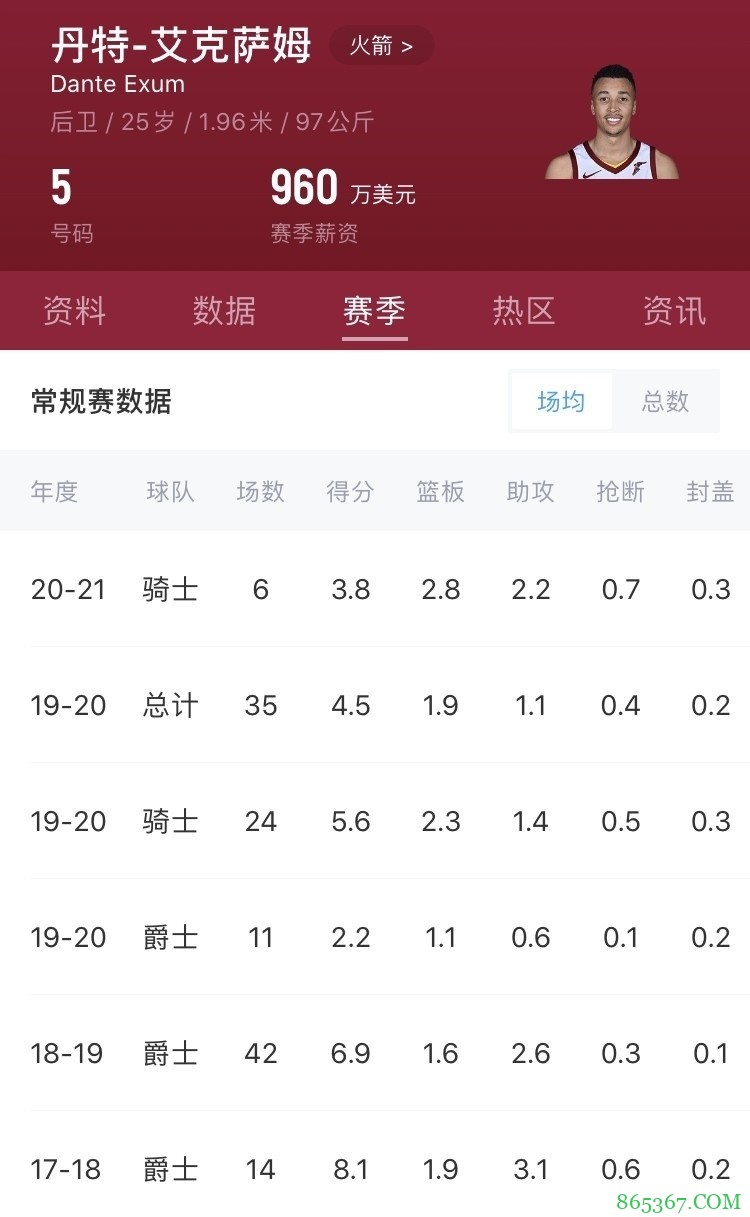Switch stats to 总数 totals

click(665, 402)
